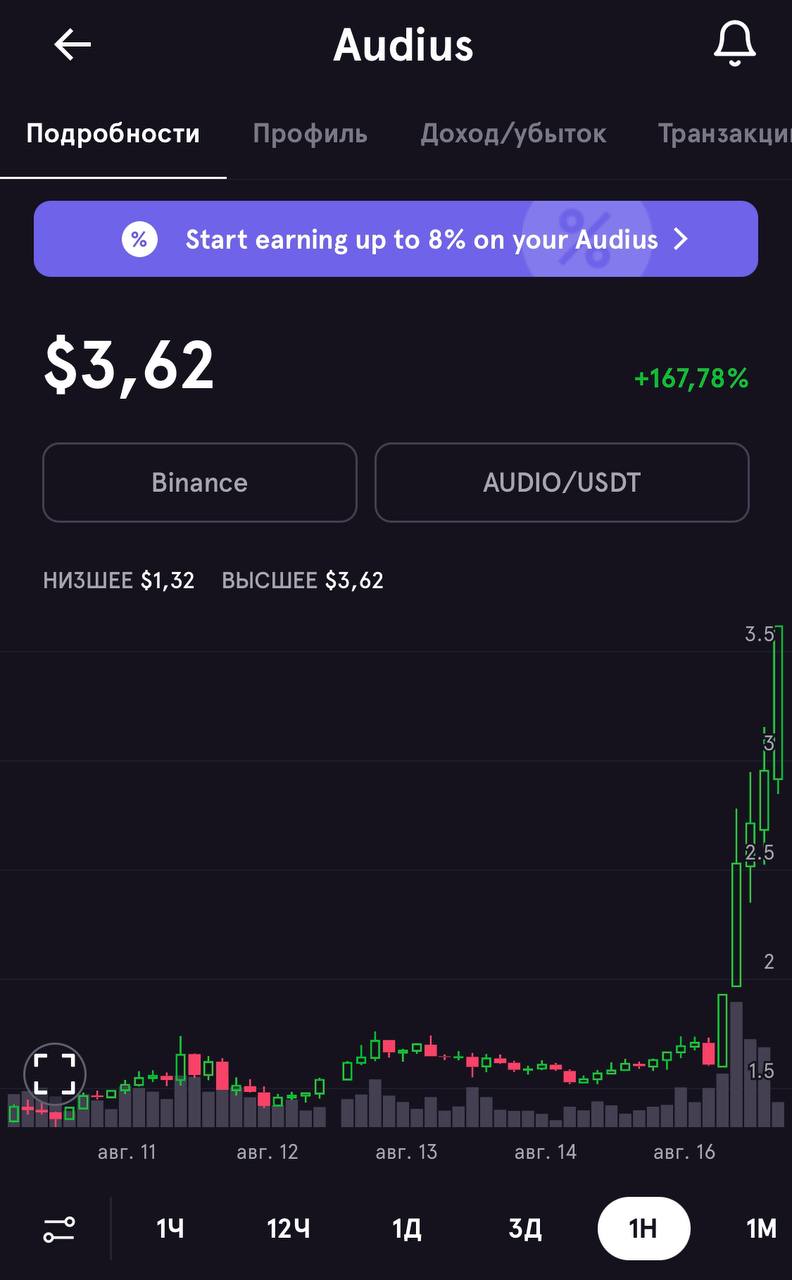Go back using the top-left arrow
This screenshot has width=792, height=1280.
pos(72,45)
